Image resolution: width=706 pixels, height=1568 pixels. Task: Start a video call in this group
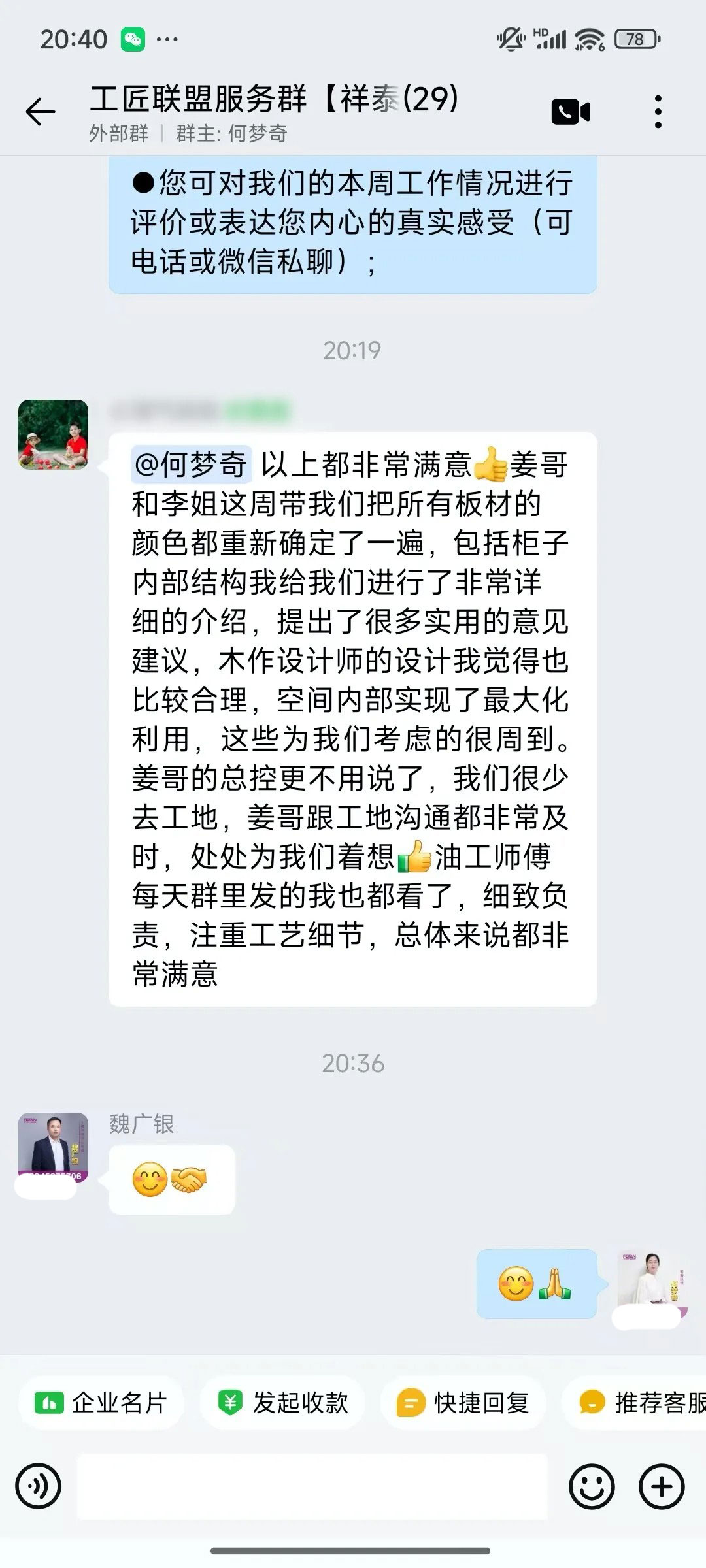tap(571, 112)
